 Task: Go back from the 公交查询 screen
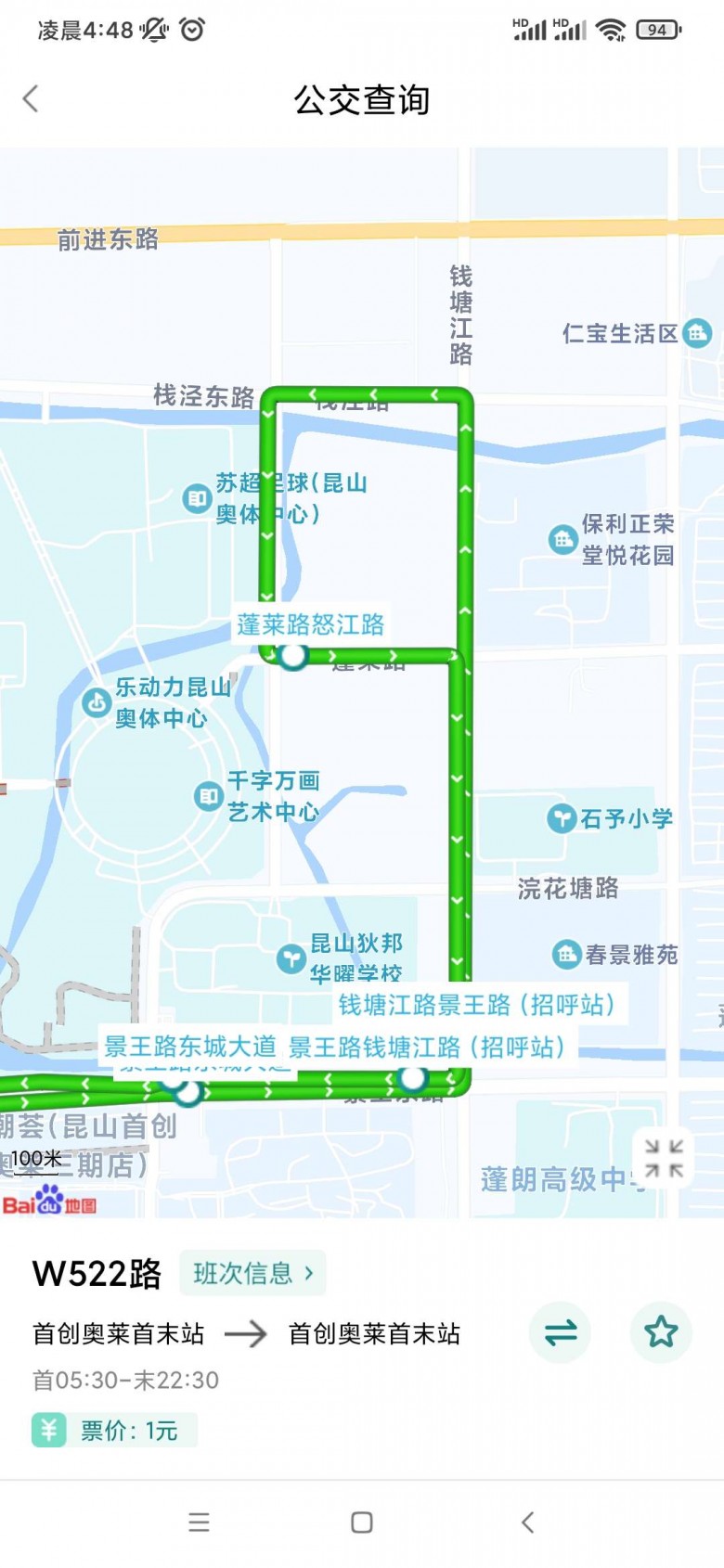pyautogui.click(x=32, y=98)
